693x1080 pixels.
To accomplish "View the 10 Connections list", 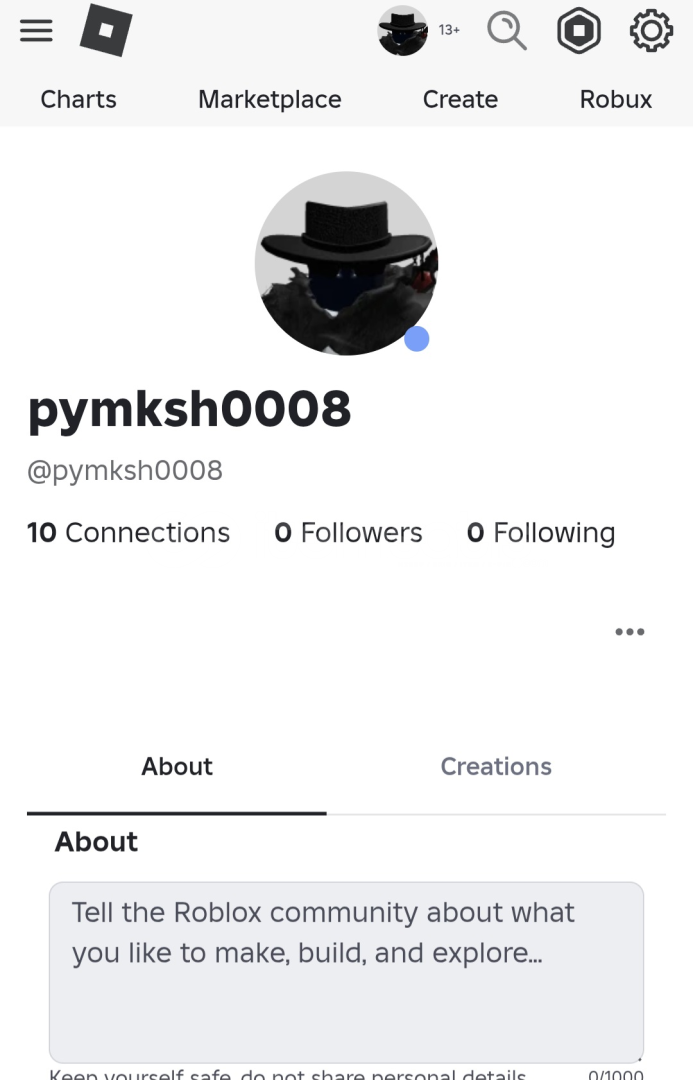I will point(128,533).
